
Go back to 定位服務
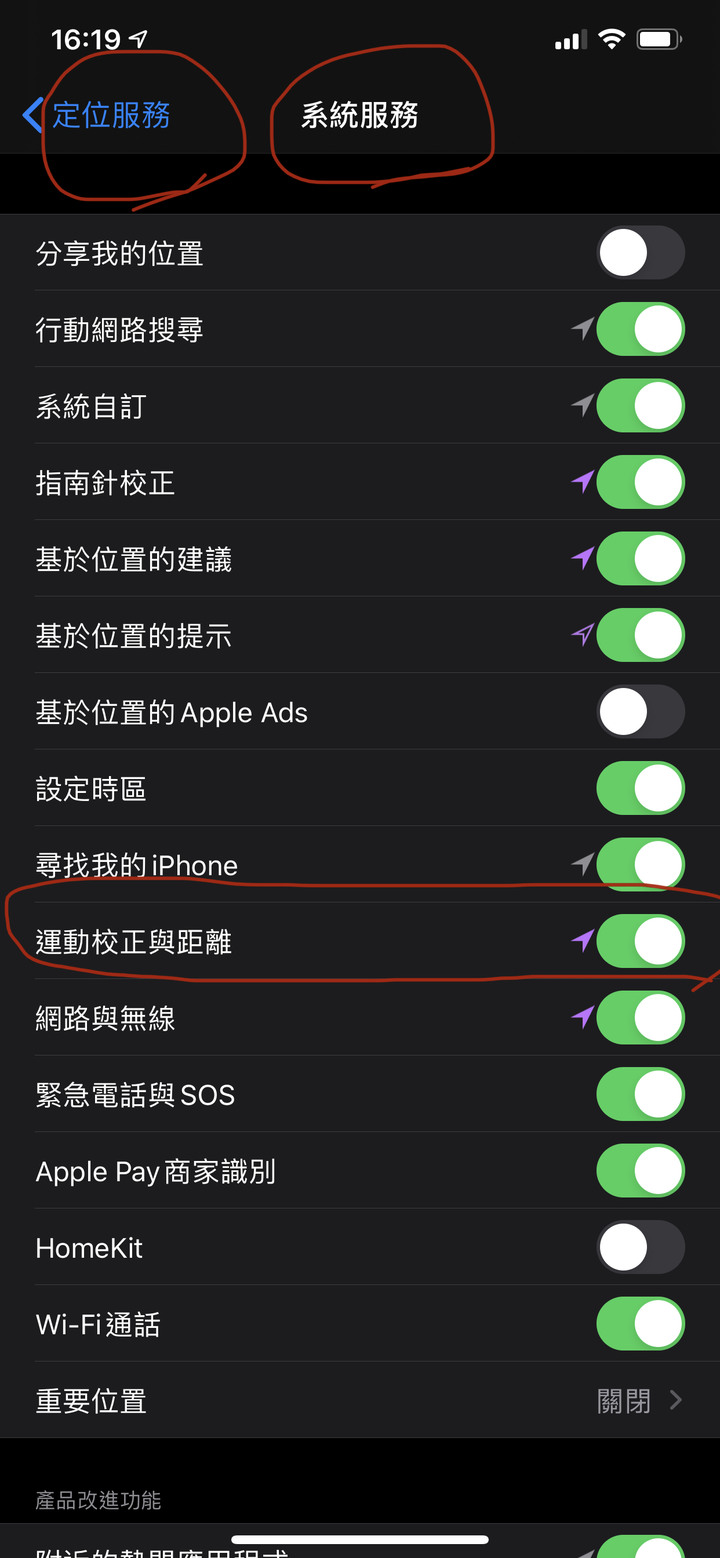(x=98, y=115)
